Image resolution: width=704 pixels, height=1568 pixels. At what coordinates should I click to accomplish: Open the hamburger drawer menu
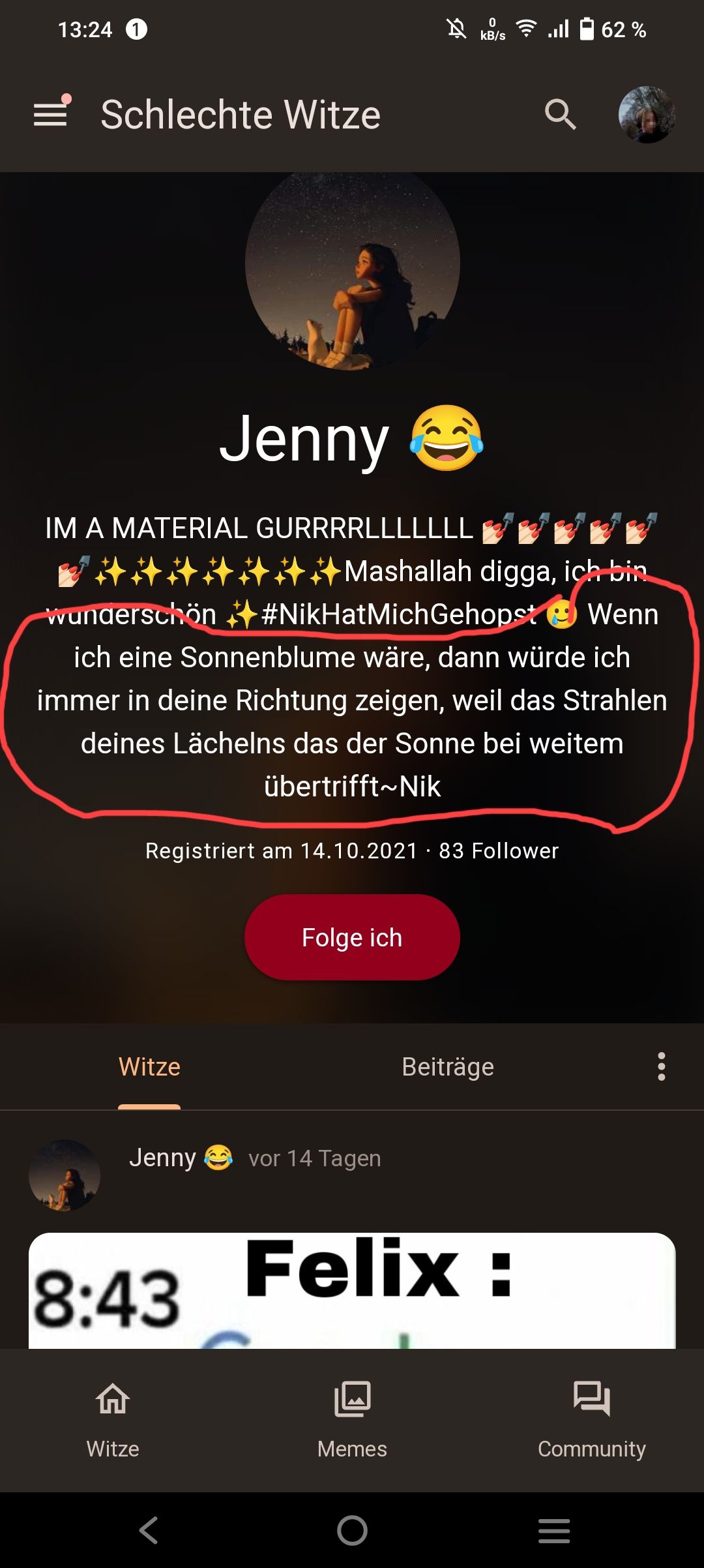pos(51,114)
